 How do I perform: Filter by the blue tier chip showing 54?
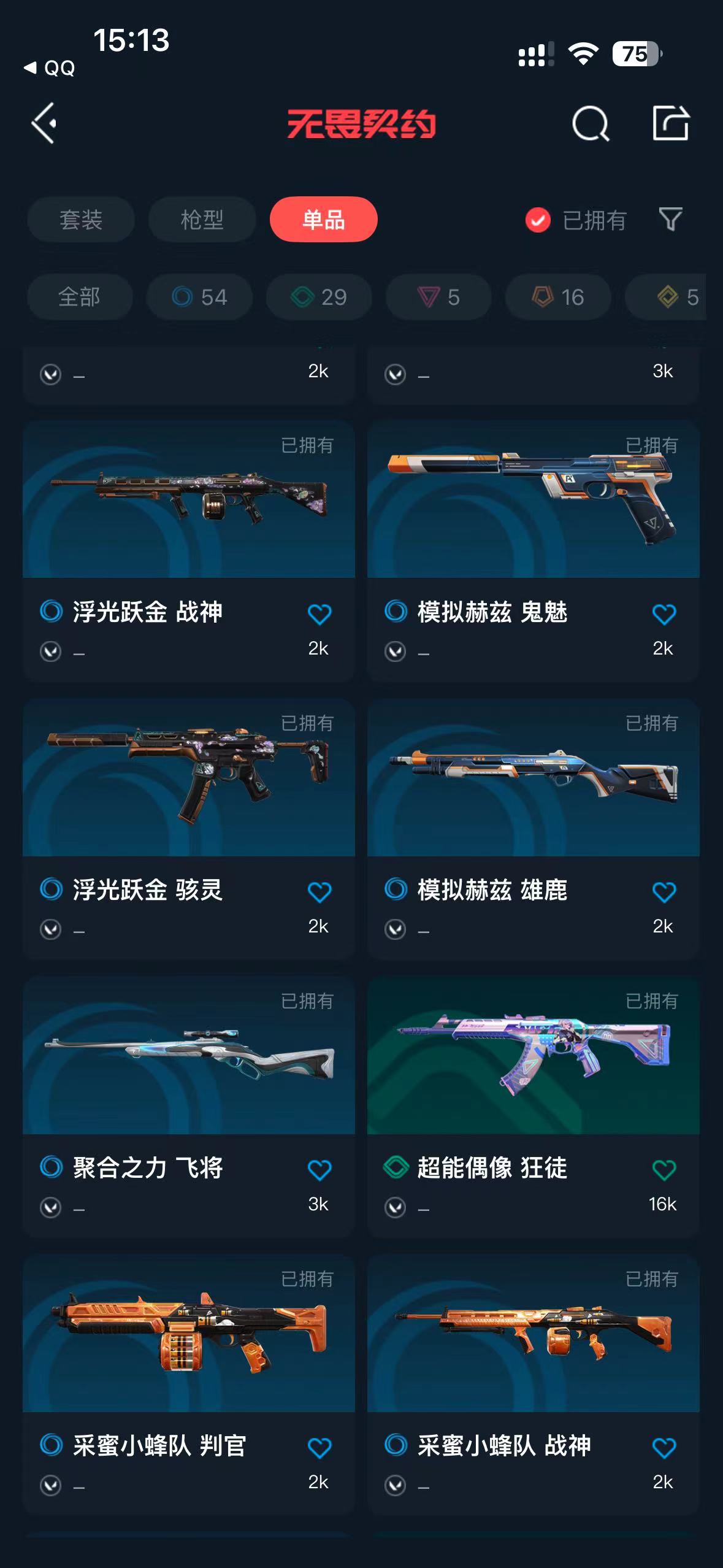[199, 298]
